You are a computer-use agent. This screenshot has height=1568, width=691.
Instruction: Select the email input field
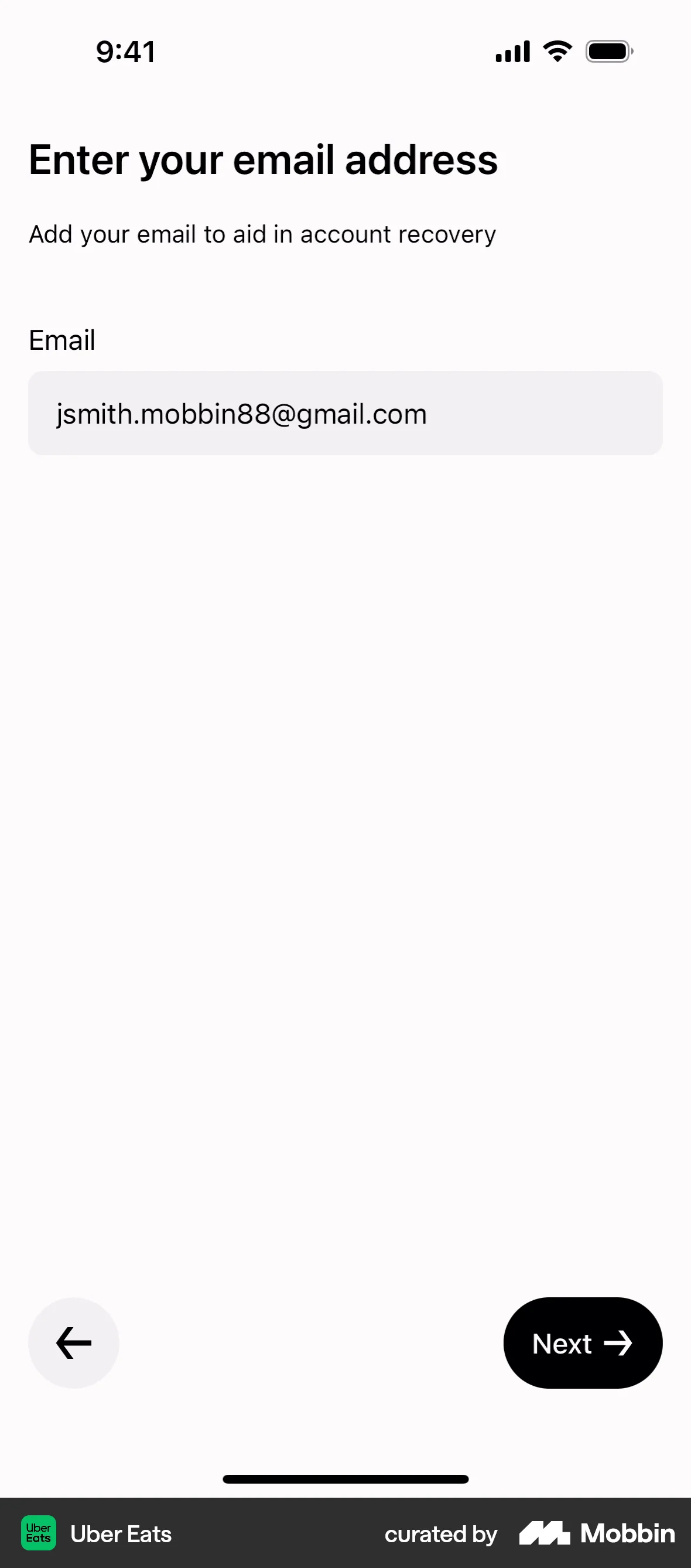pos(345,413)
